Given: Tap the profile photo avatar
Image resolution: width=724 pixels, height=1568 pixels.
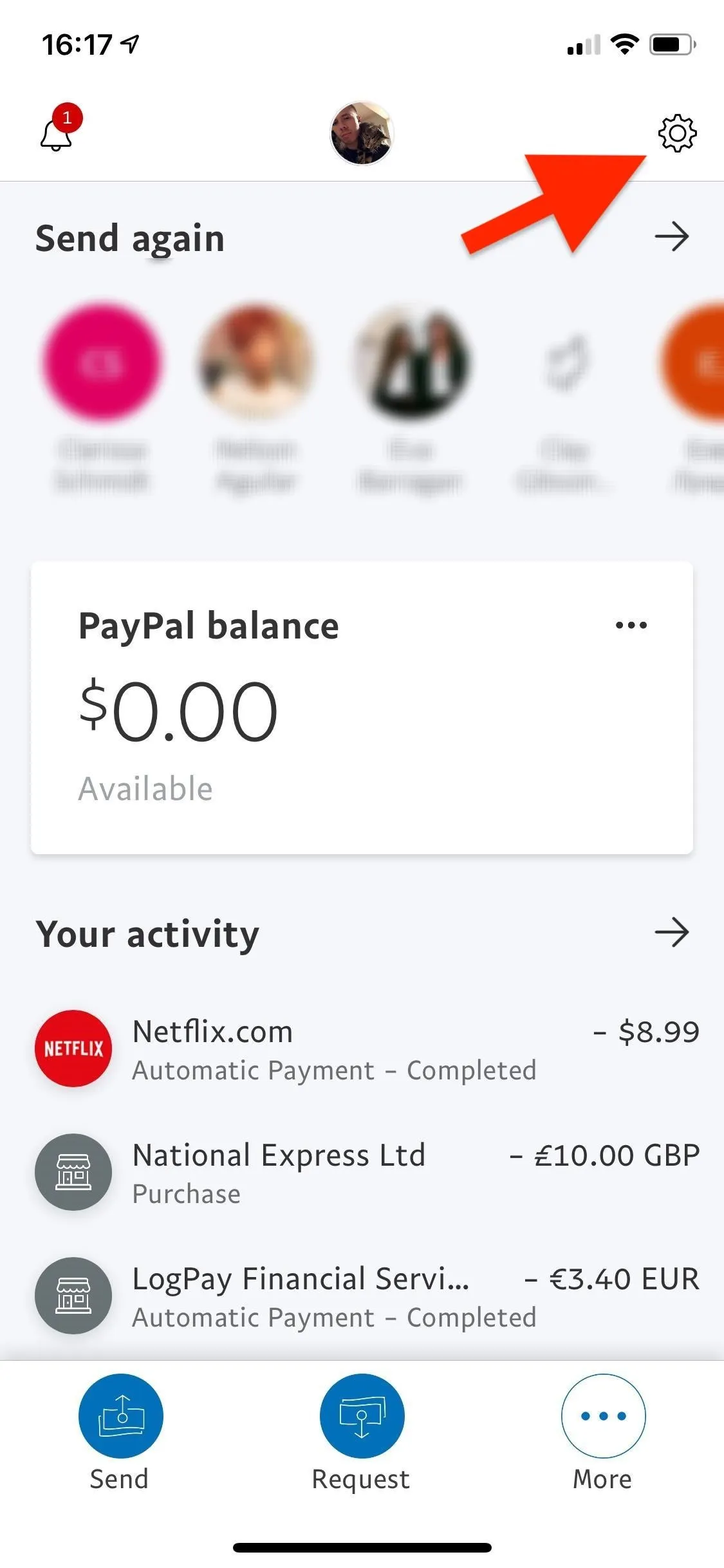Looking at the screenshot, I should [362, 133].
